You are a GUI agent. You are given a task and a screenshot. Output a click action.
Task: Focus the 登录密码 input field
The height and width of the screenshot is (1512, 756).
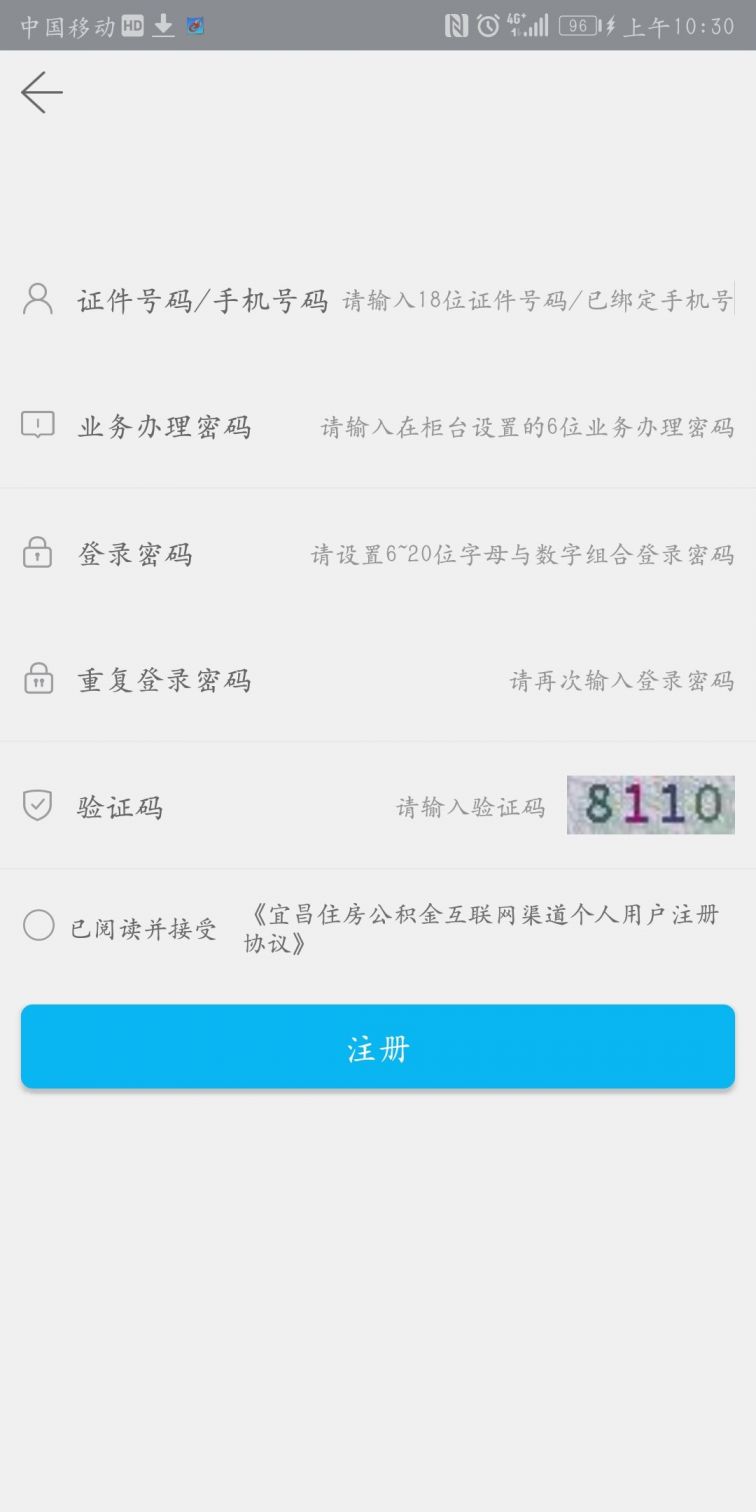pyautogui.click(x=522, y=555)
